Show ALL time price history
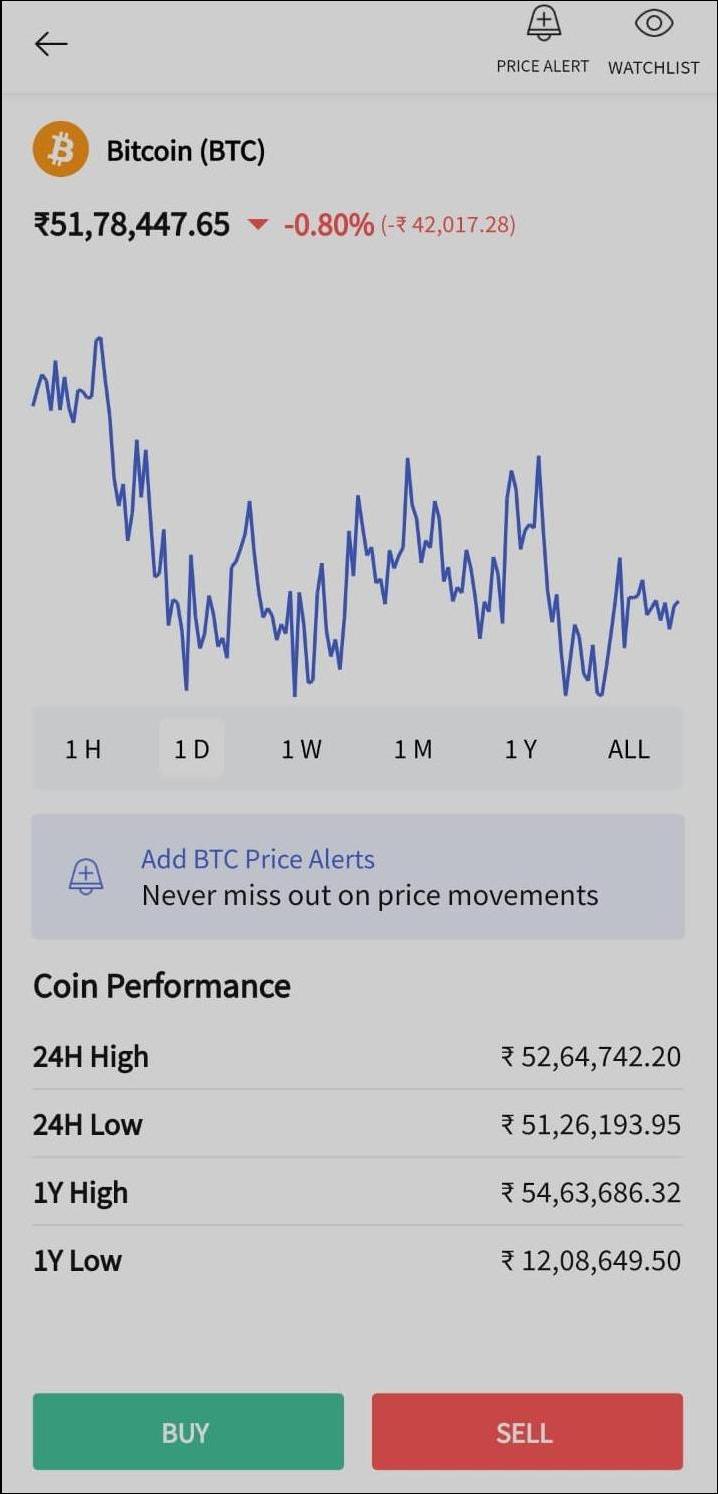 (629, 749)
